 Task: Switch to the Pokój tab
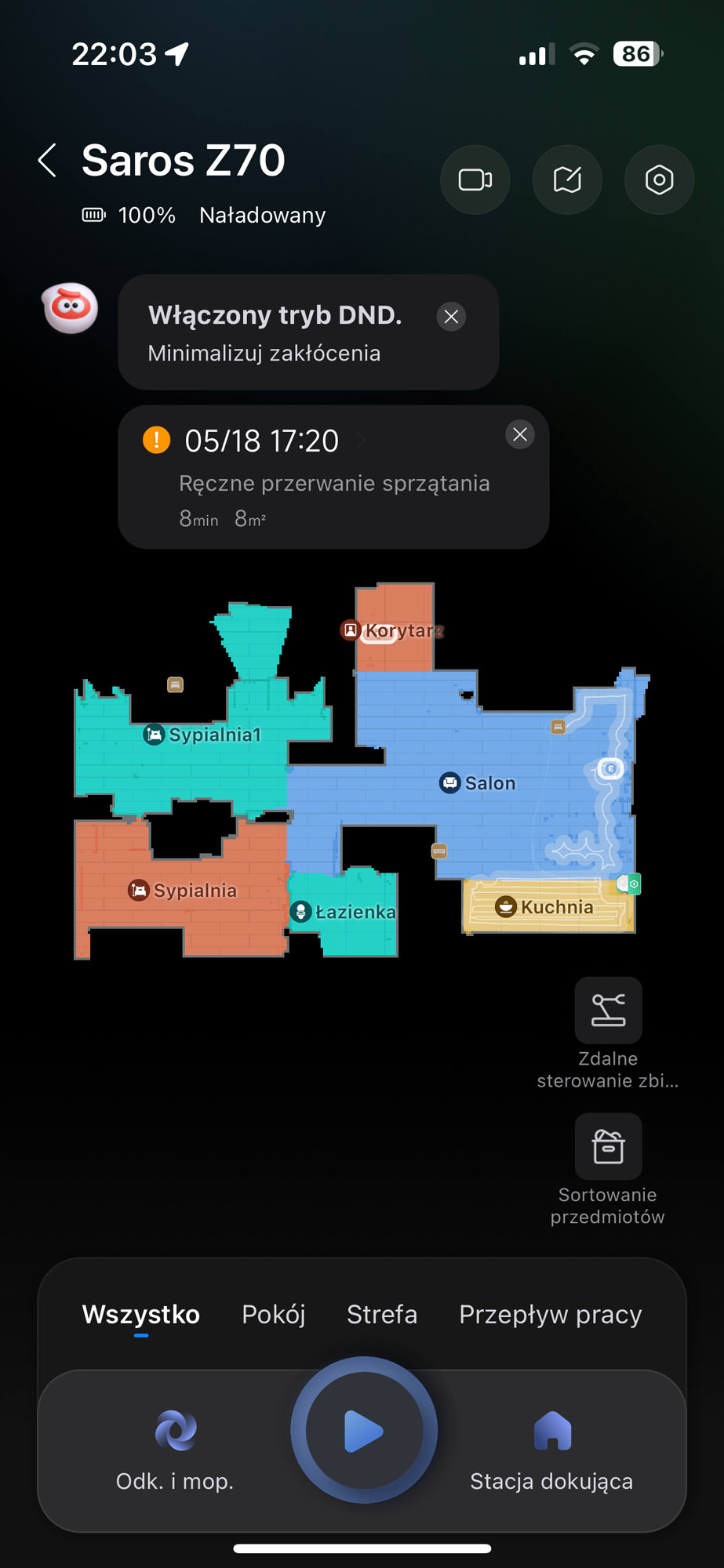tap(273, 1315)
